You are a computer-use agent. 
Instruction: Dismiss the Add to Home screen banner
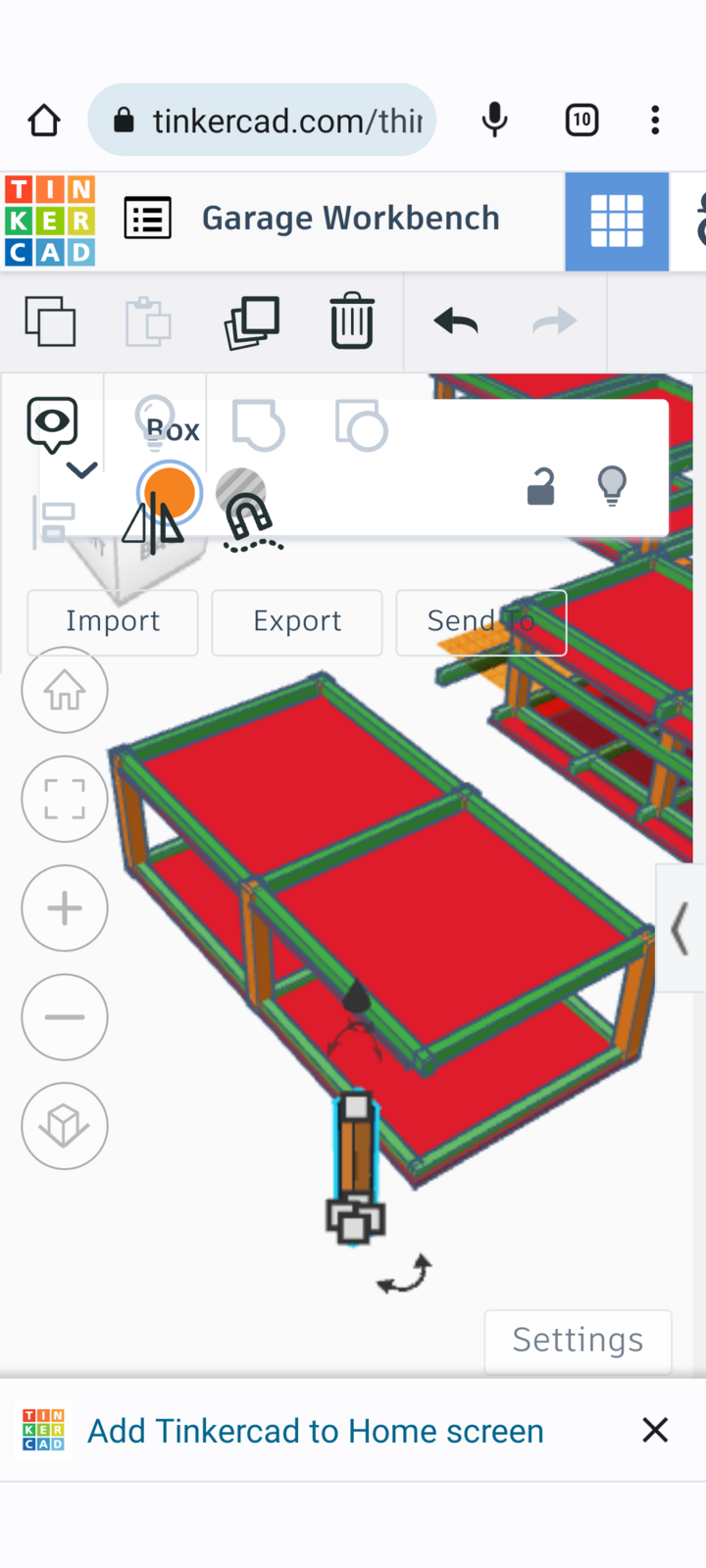click(655, 1430)
